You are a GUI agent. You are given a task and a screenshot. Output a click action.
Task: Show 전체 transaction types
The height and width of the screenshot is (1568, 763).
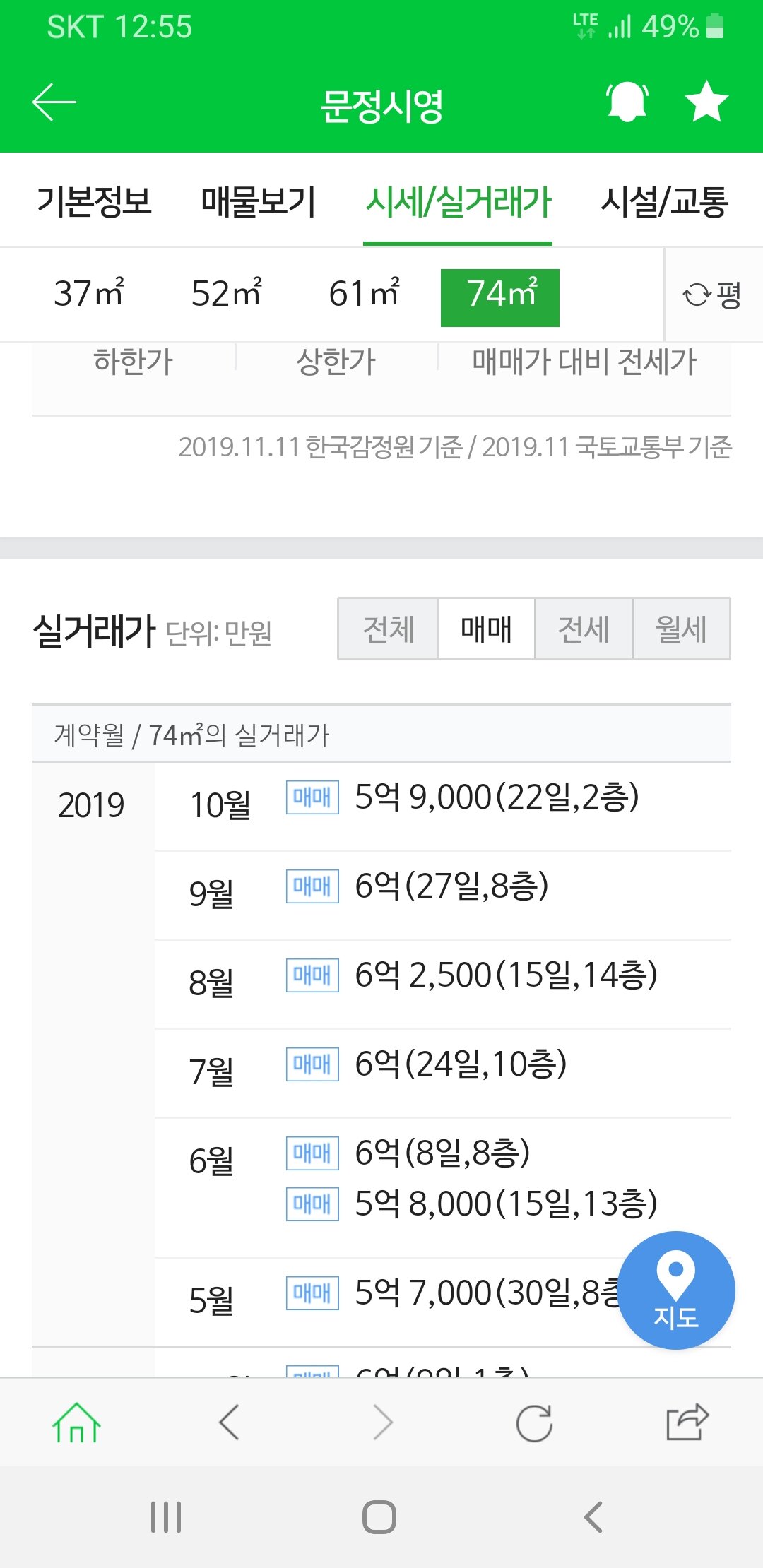click(x=388, y=629)
